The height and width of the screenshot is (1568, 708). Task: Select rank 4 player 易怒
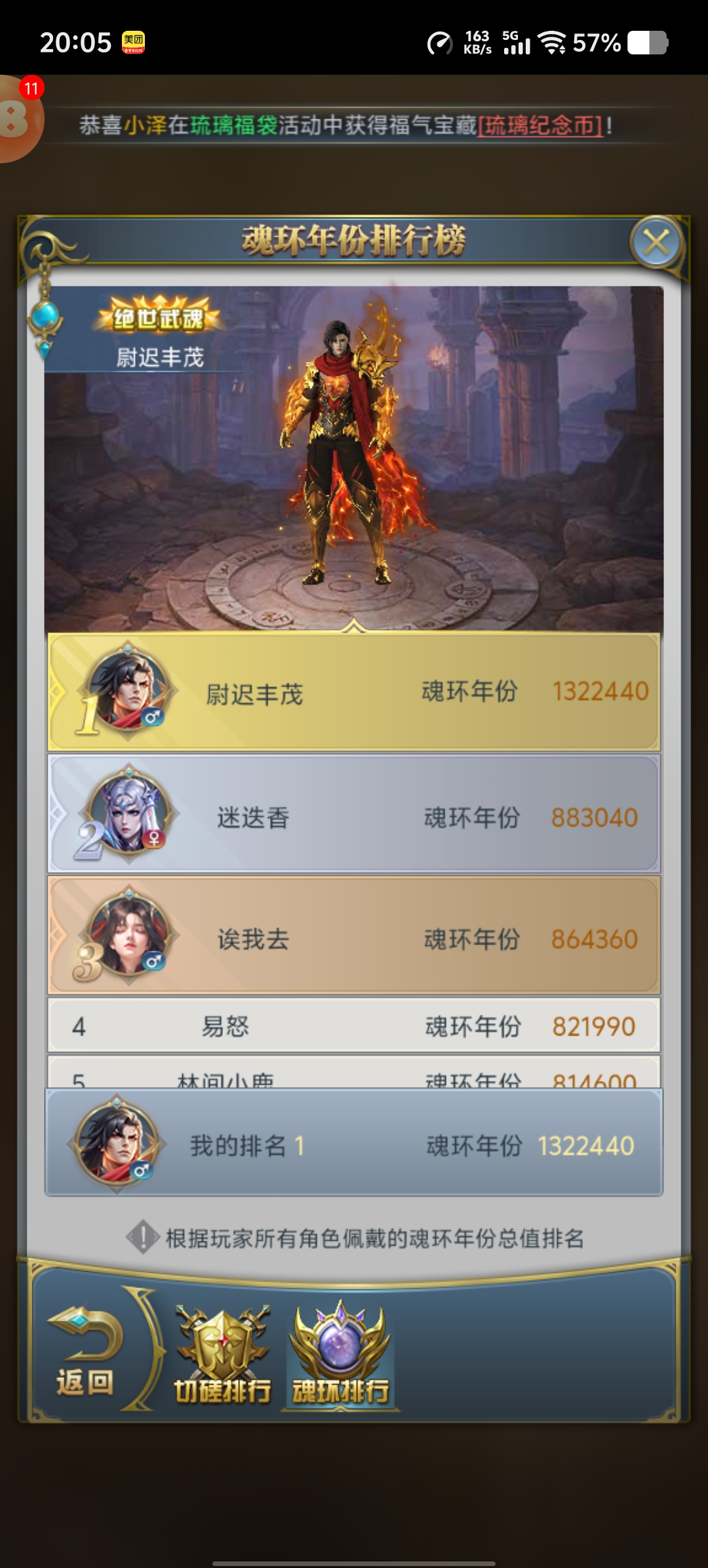click(354, 1026)
